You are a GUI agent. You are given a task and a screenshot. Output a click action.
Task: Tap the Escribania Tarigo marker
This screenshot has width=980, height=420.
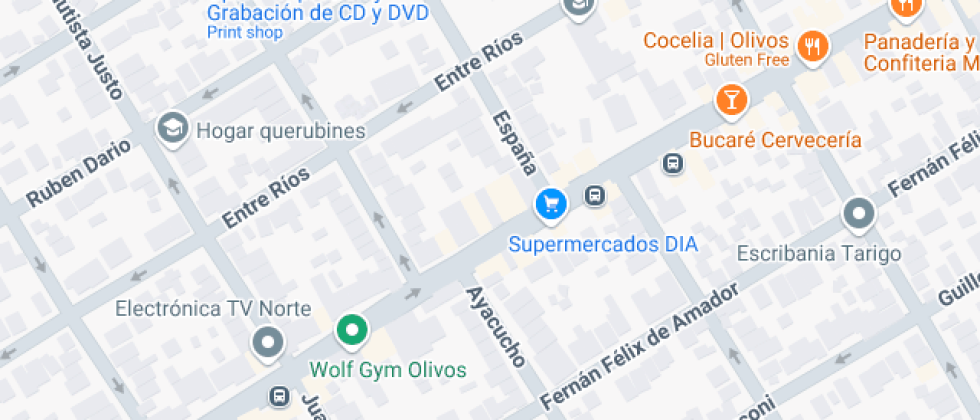(x=859, y=216)
